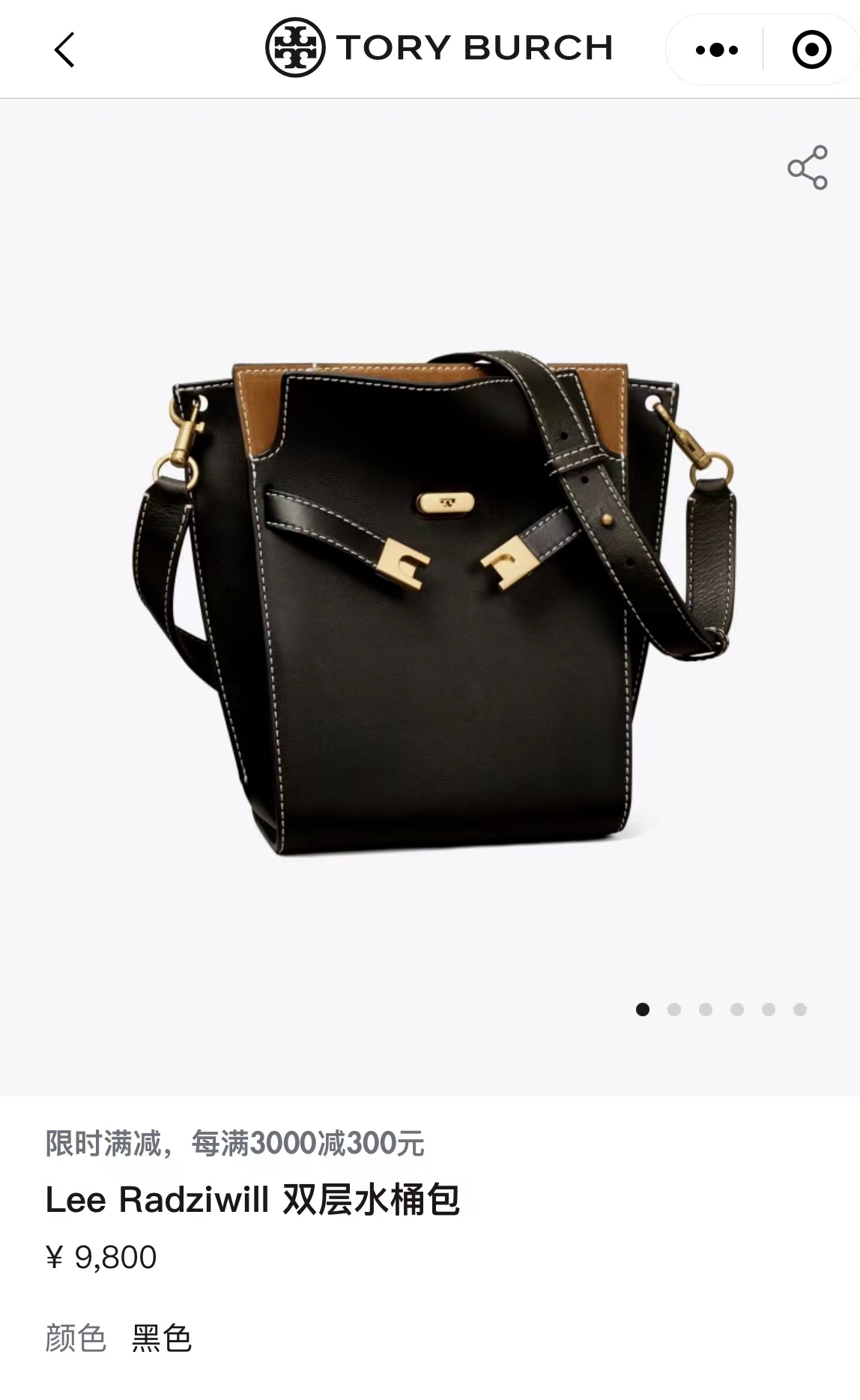Open the mini program three-dot menu

click(x=716, y=50)
